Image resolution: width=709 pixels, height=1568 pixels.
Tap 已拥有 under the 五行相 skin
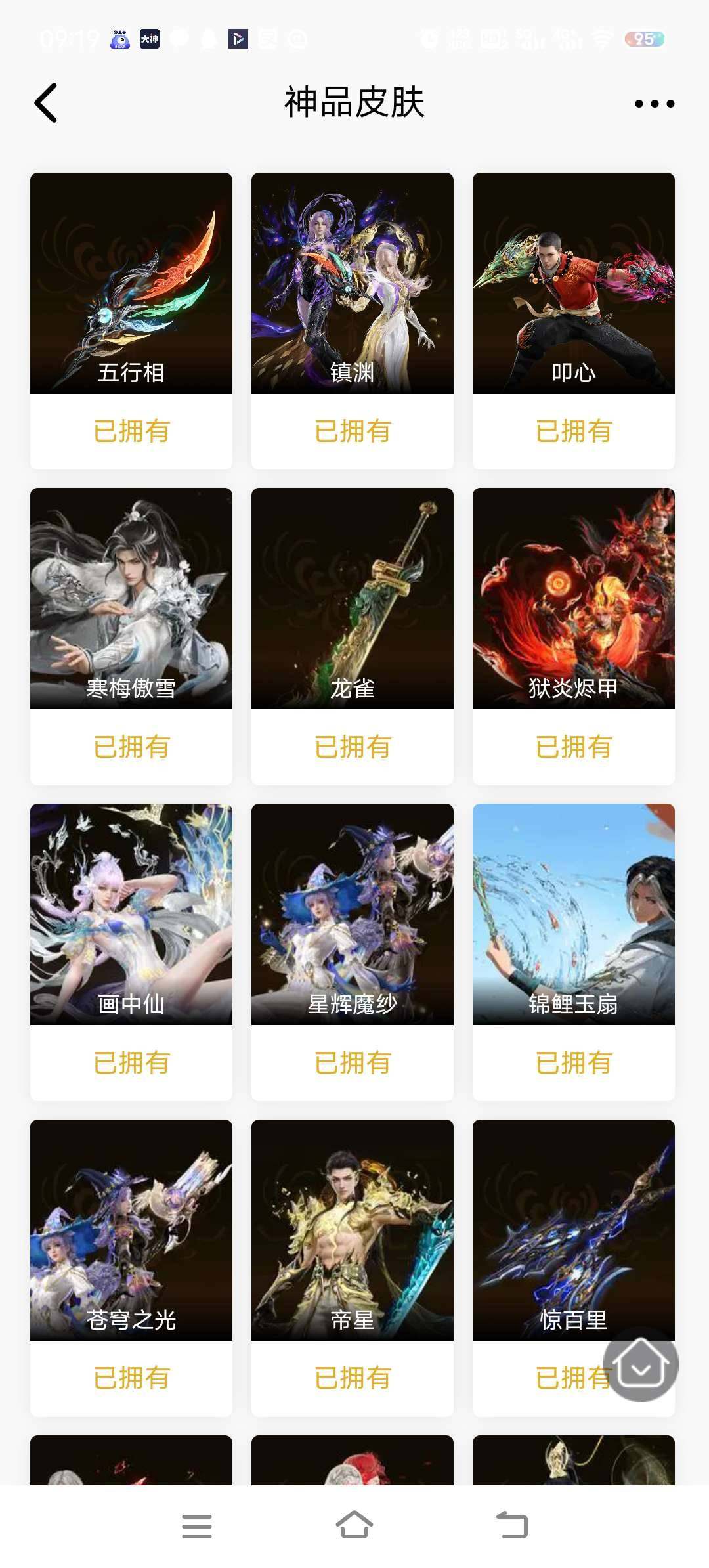(130, 431)
